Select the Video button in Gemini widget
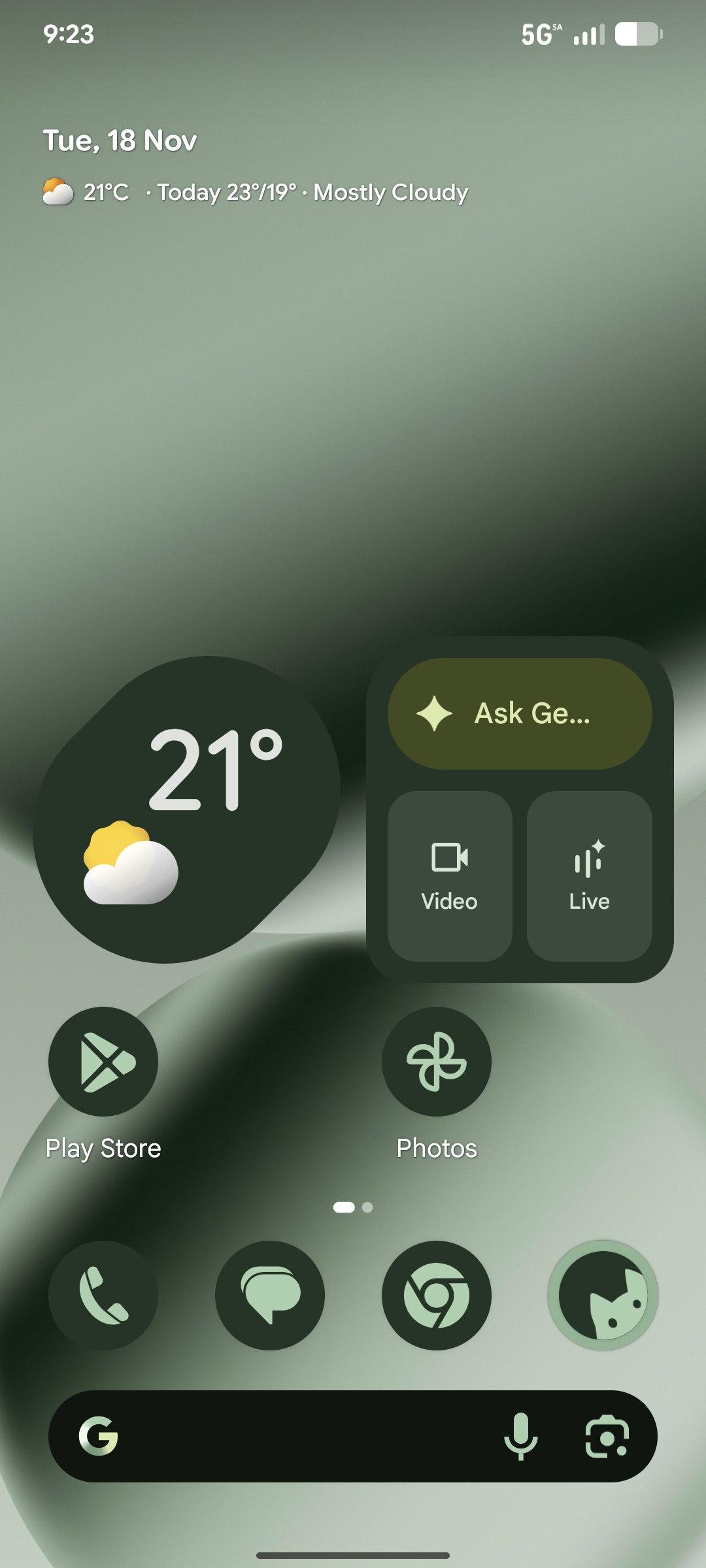Image resolution: width=706 pixels, height=1568 pixels. point(450,875)
